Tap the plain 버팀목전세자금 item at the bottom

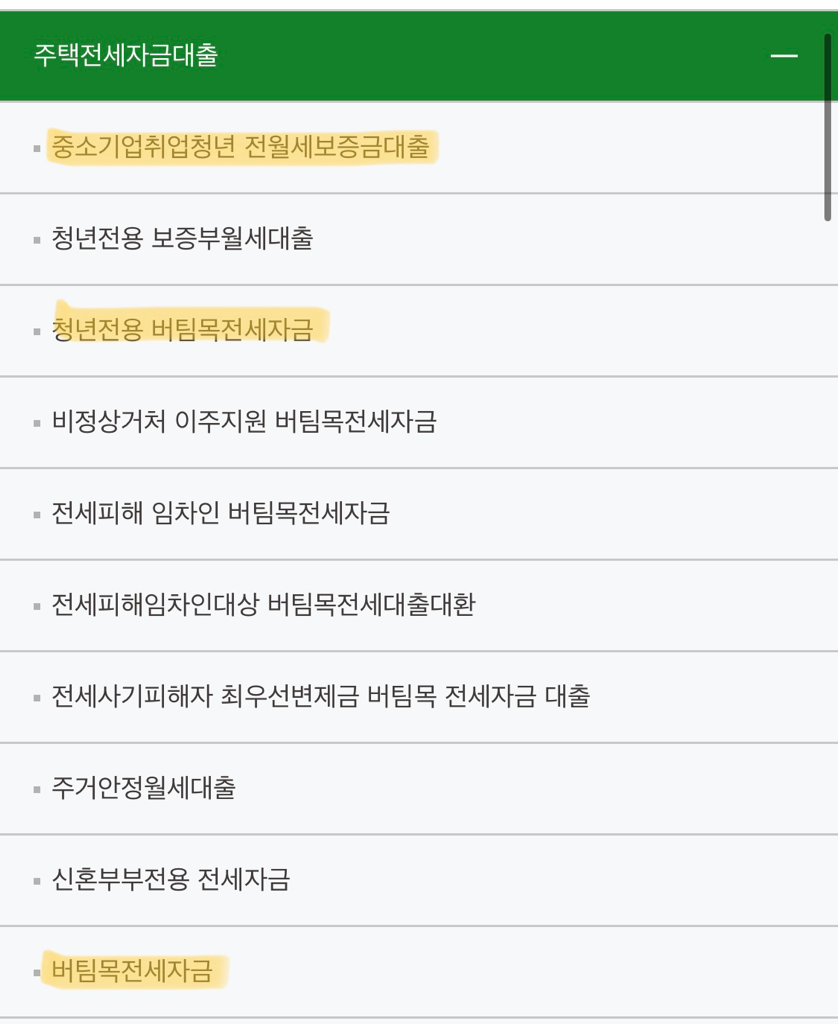(x=132, y=971)
